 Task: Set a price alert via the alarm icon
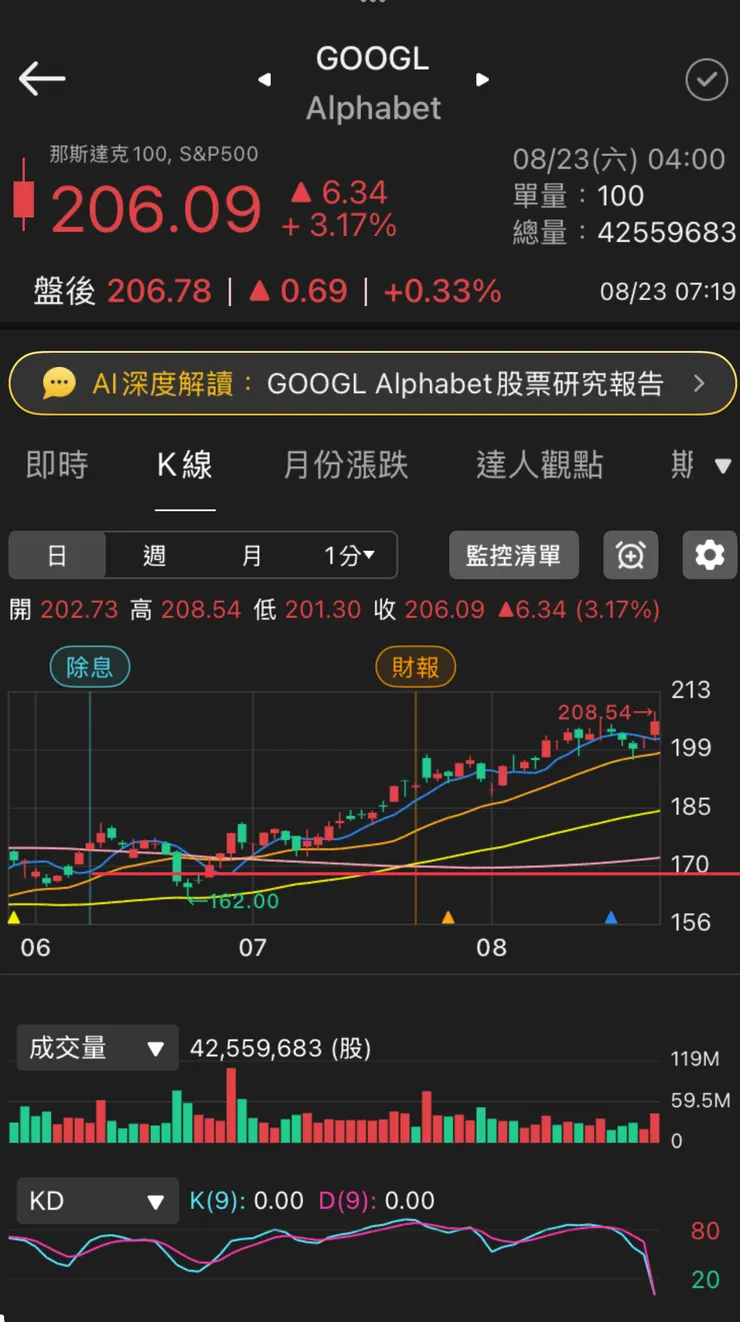pos(630,555)
